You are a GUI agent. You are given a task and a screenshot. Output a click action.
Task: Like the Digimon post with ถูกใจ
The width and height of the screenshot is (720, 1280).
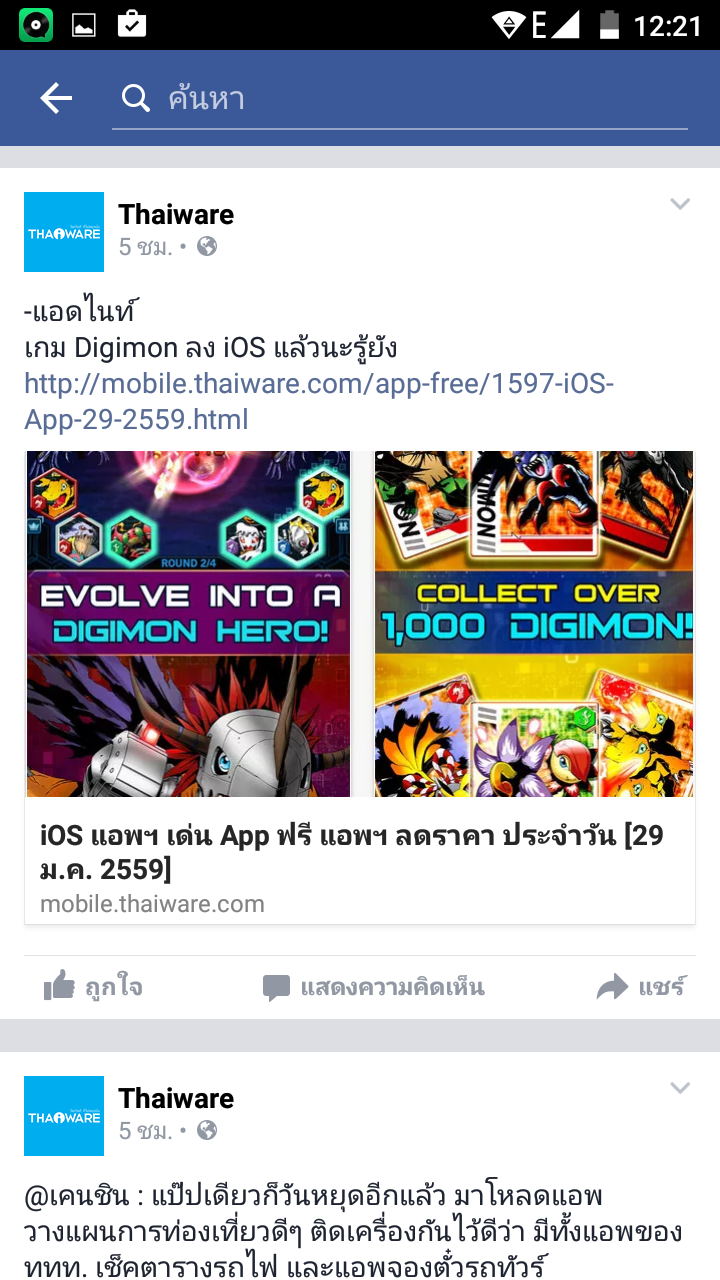coord(93,988)
